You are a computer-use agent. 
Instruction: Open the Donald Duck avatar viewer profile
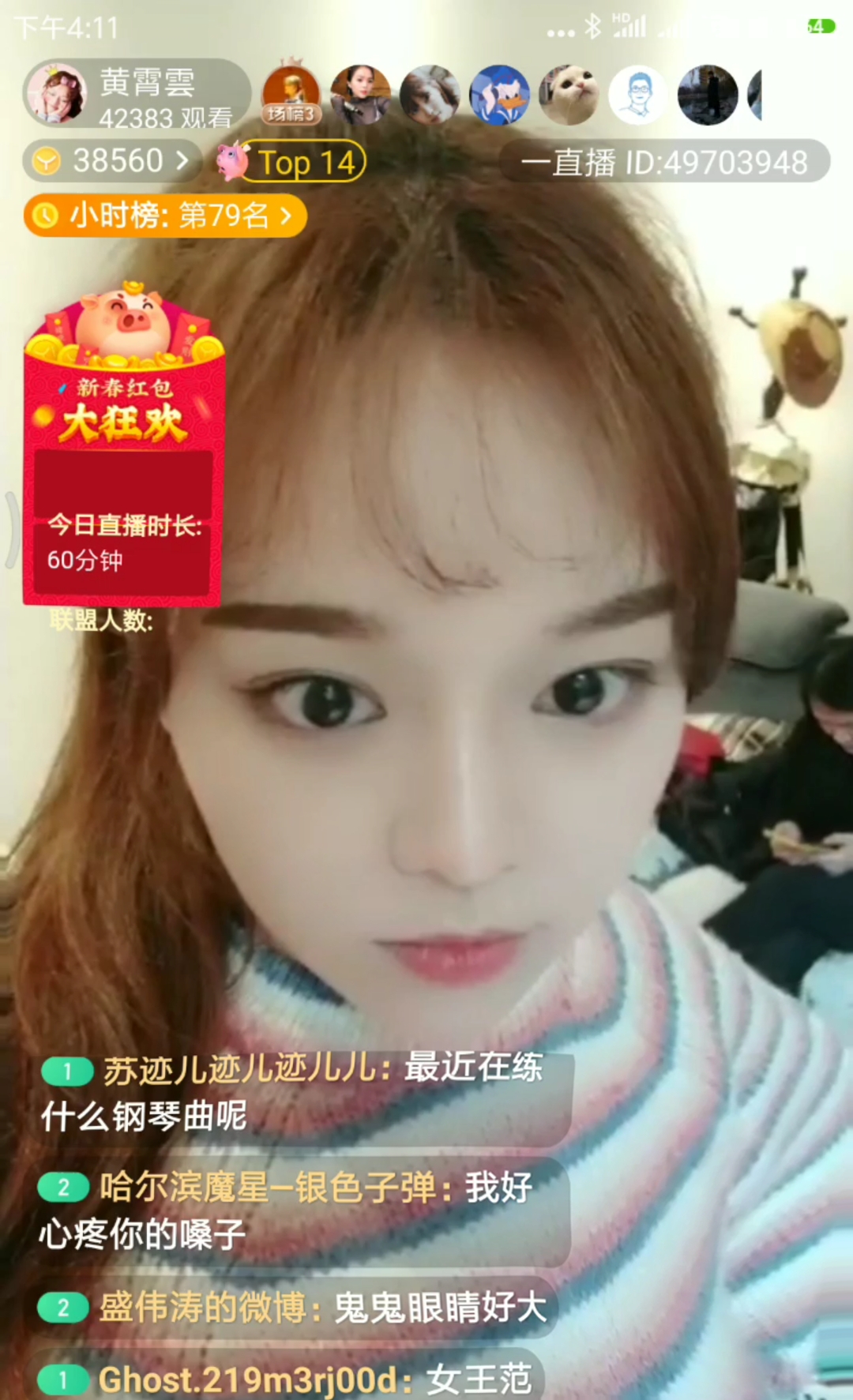pyautogui.click(x=500, y=96)
